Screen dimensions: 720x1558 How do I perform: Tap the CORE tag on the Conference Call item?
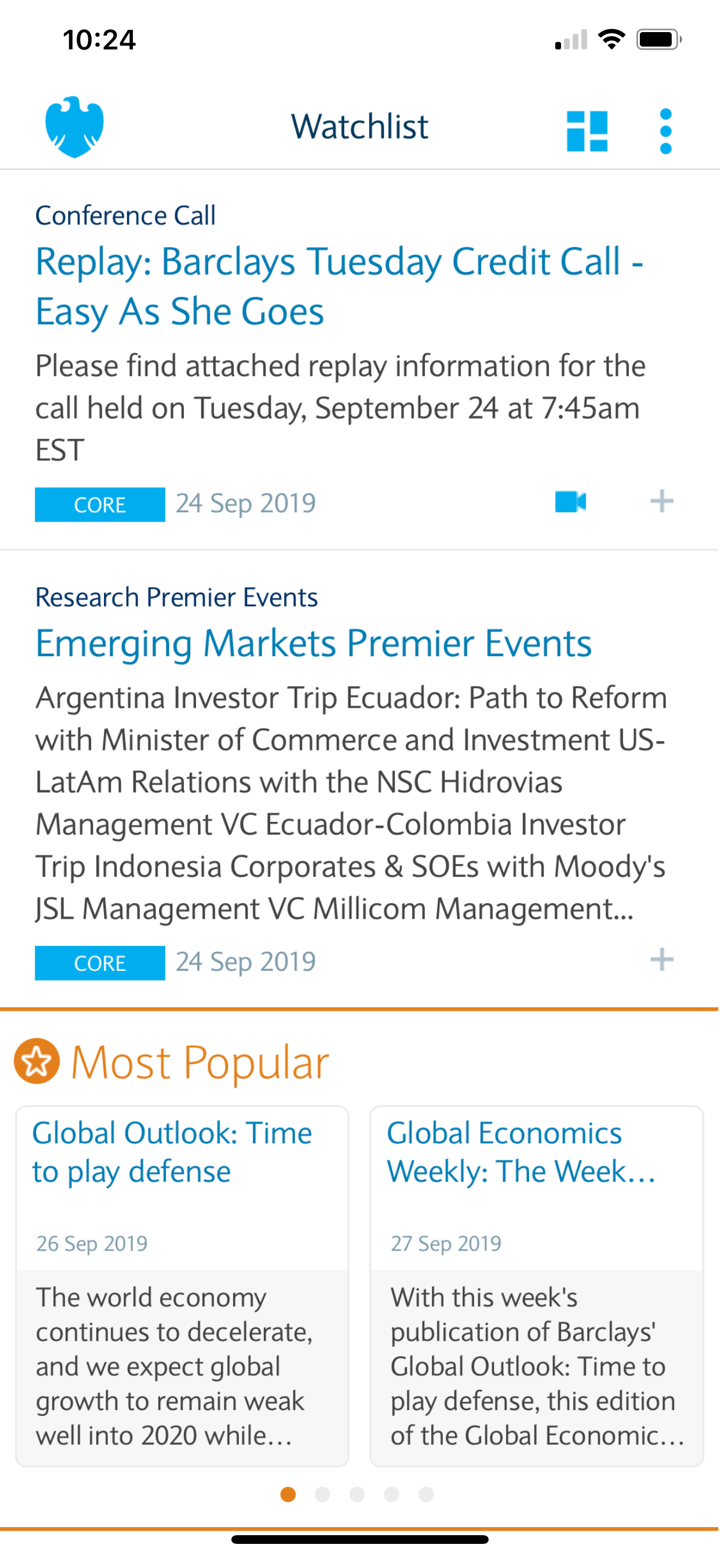coord(100,504)
